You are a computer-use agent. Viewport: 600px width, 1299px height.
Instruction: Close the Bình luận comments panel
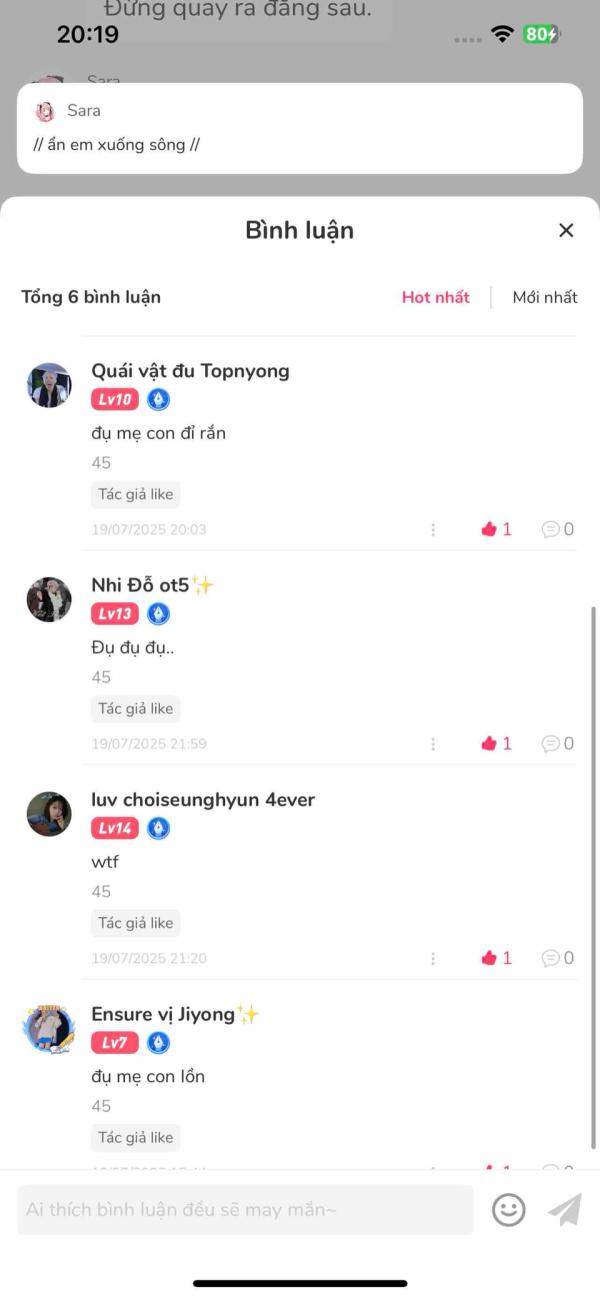566,231
